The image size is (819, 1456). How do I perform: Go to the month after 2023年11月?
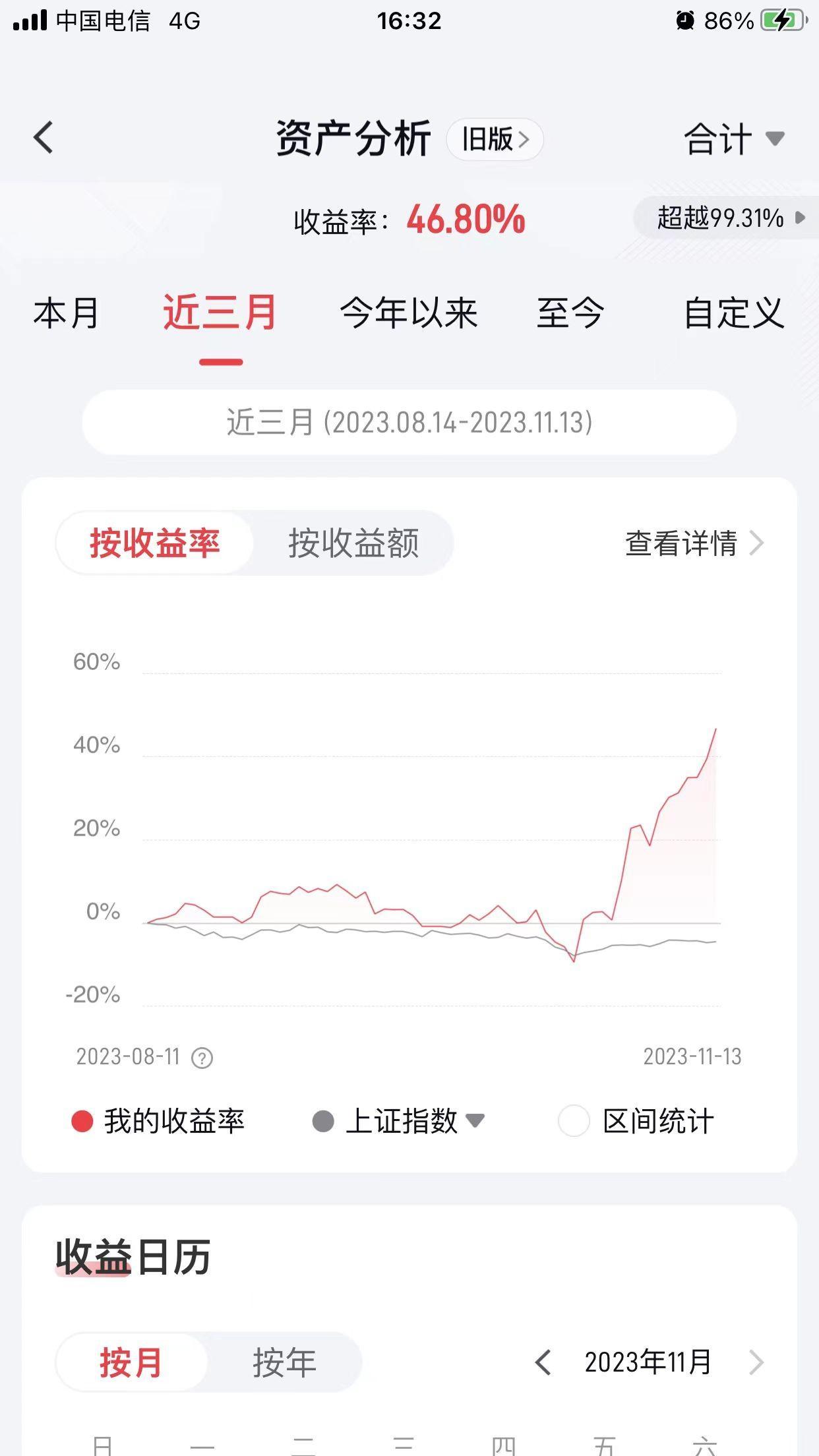(756, 1362)
